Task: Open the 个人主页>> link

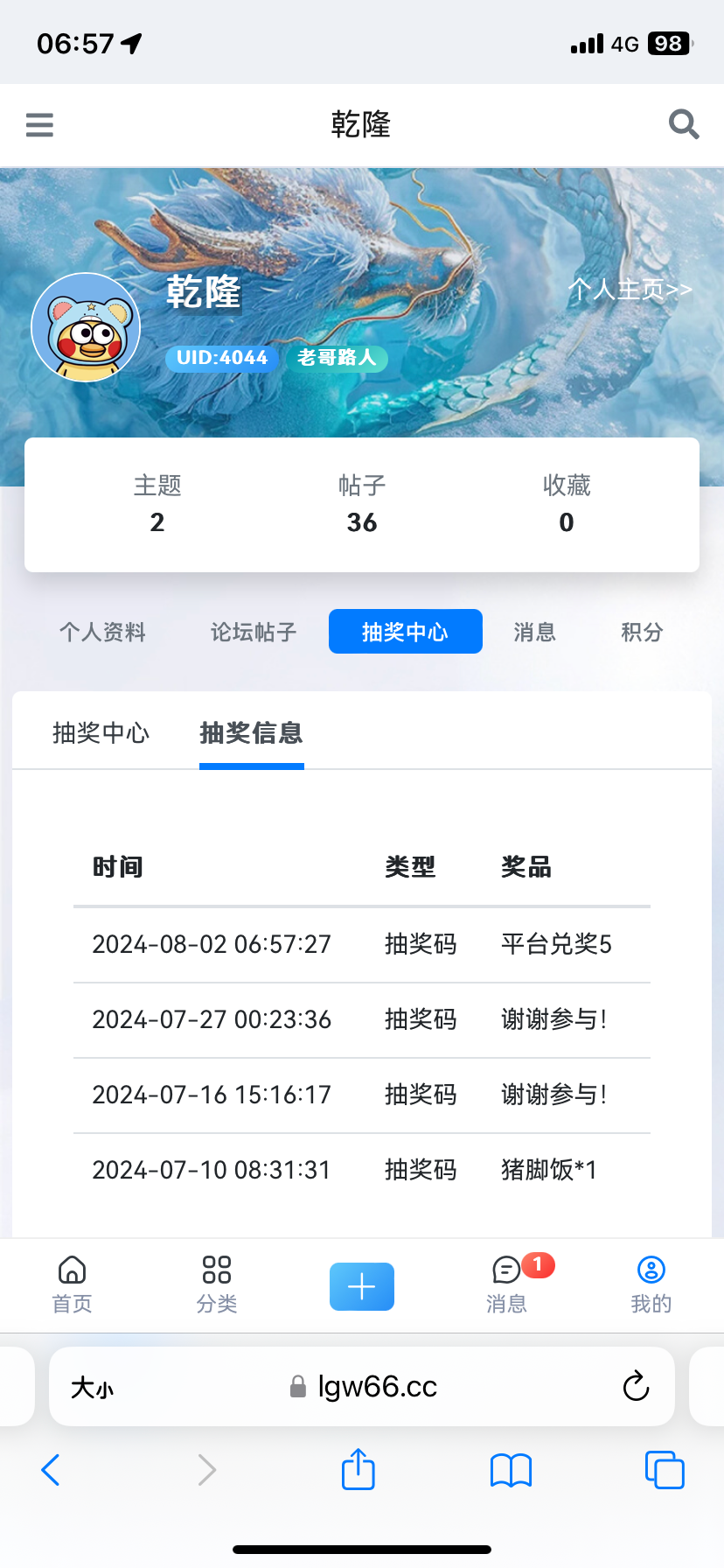Action: [x=630, y=290]
